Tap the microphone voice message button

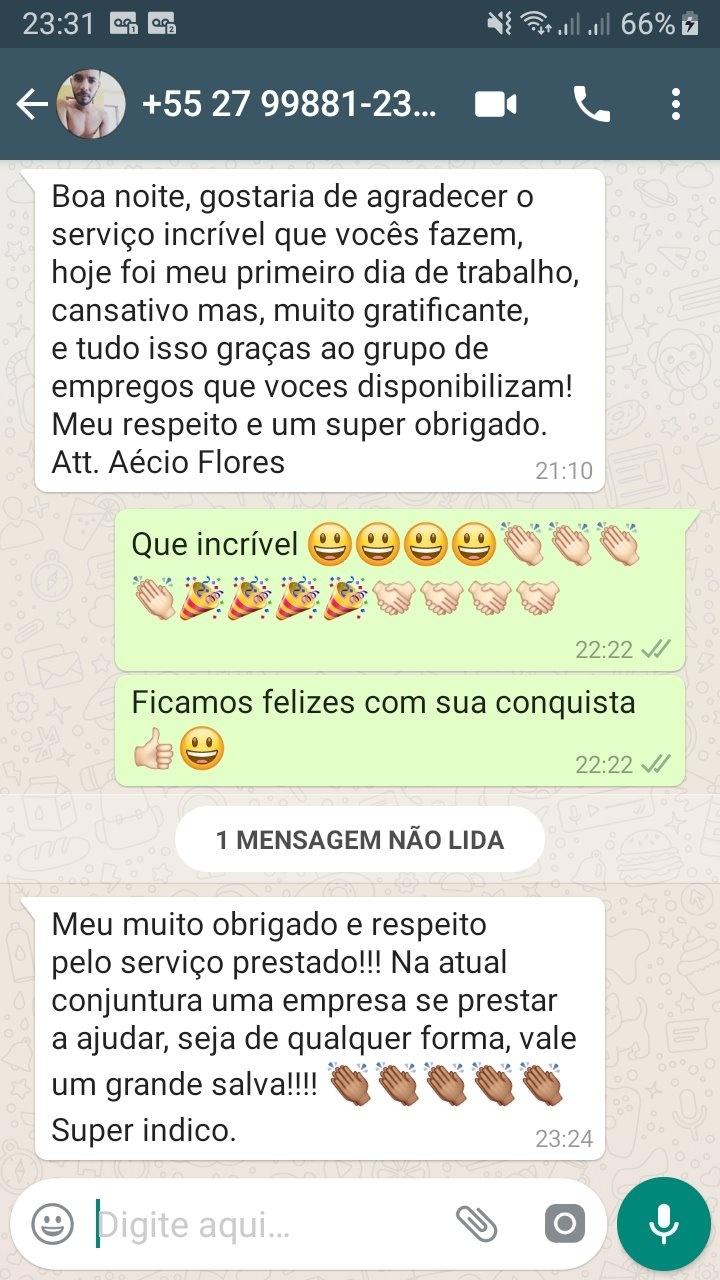pos(664,1224)
